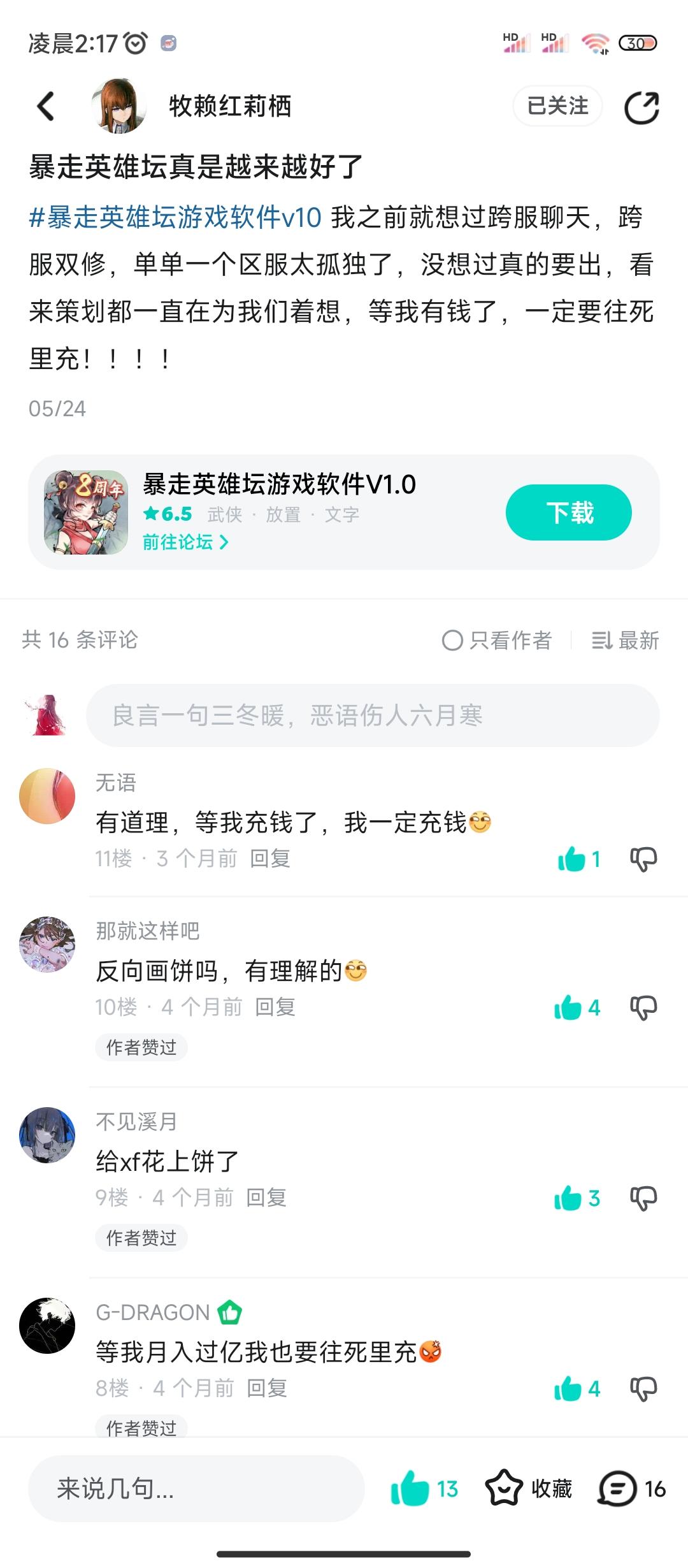Toggle dislike on 不见溪月's comment
The width and height of the screenshot is (688, 1568).
[x=645, y=1198]
